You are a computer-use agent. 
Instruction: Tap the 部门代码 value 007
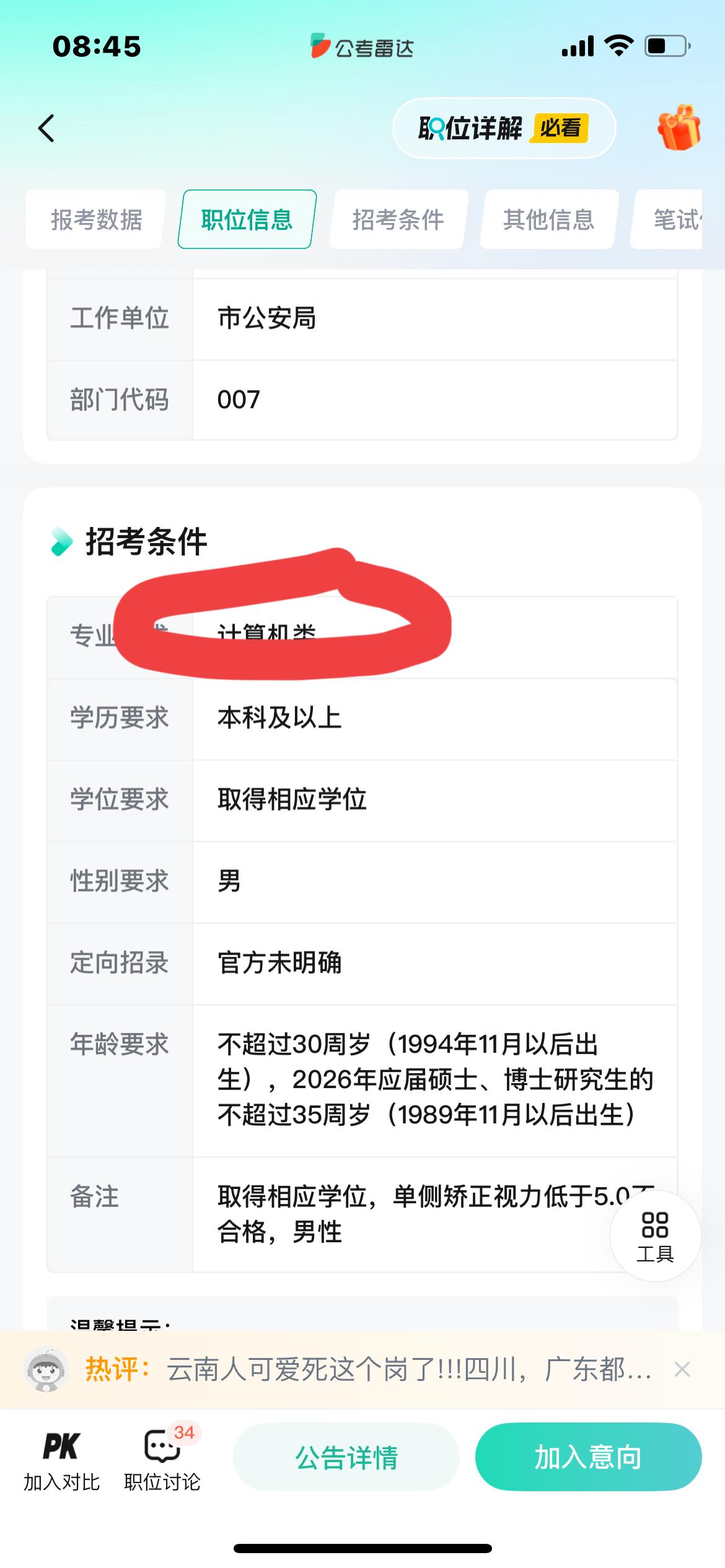click(x=239, y=399)
